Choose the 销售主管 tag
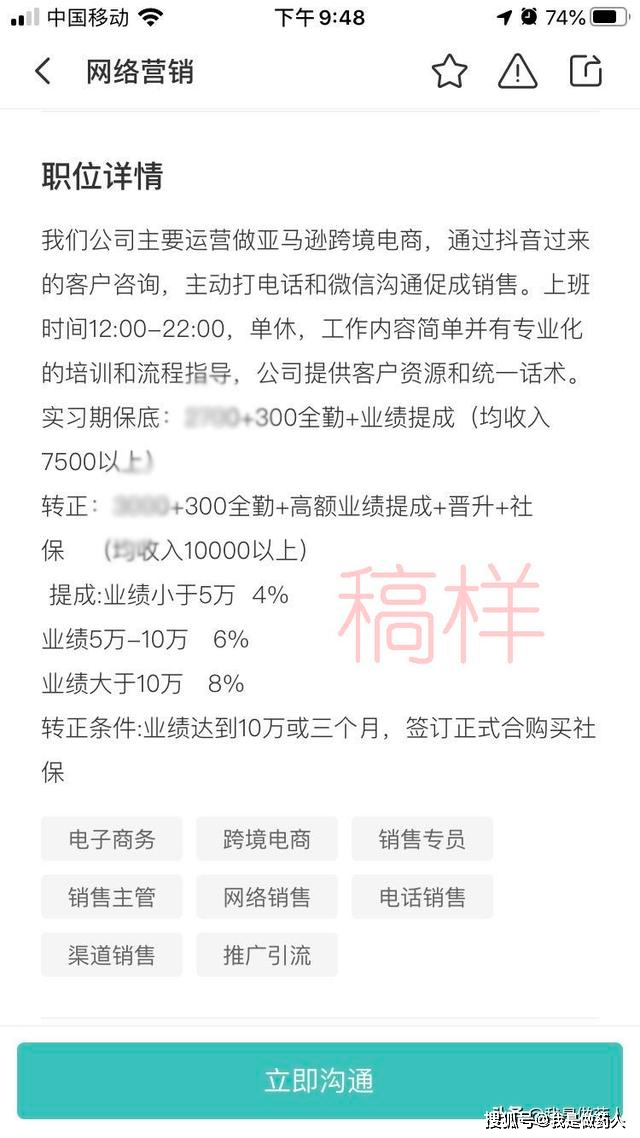 pos(112,897)
